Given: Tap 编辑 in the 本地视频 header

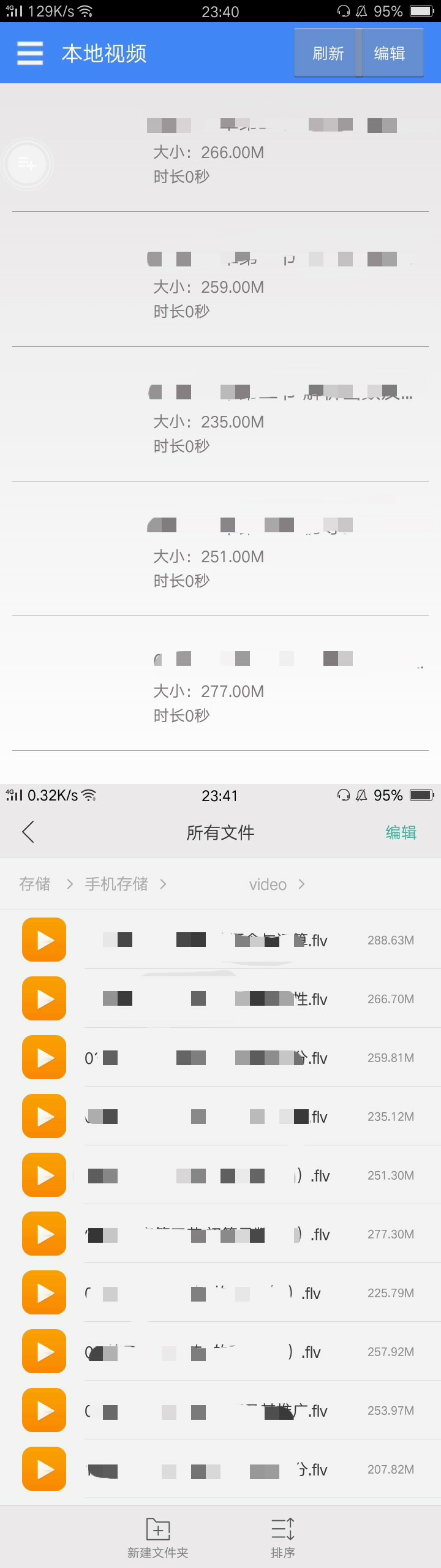Looking at the screenshot, I should pyautogui.click(x=390, y=53).
